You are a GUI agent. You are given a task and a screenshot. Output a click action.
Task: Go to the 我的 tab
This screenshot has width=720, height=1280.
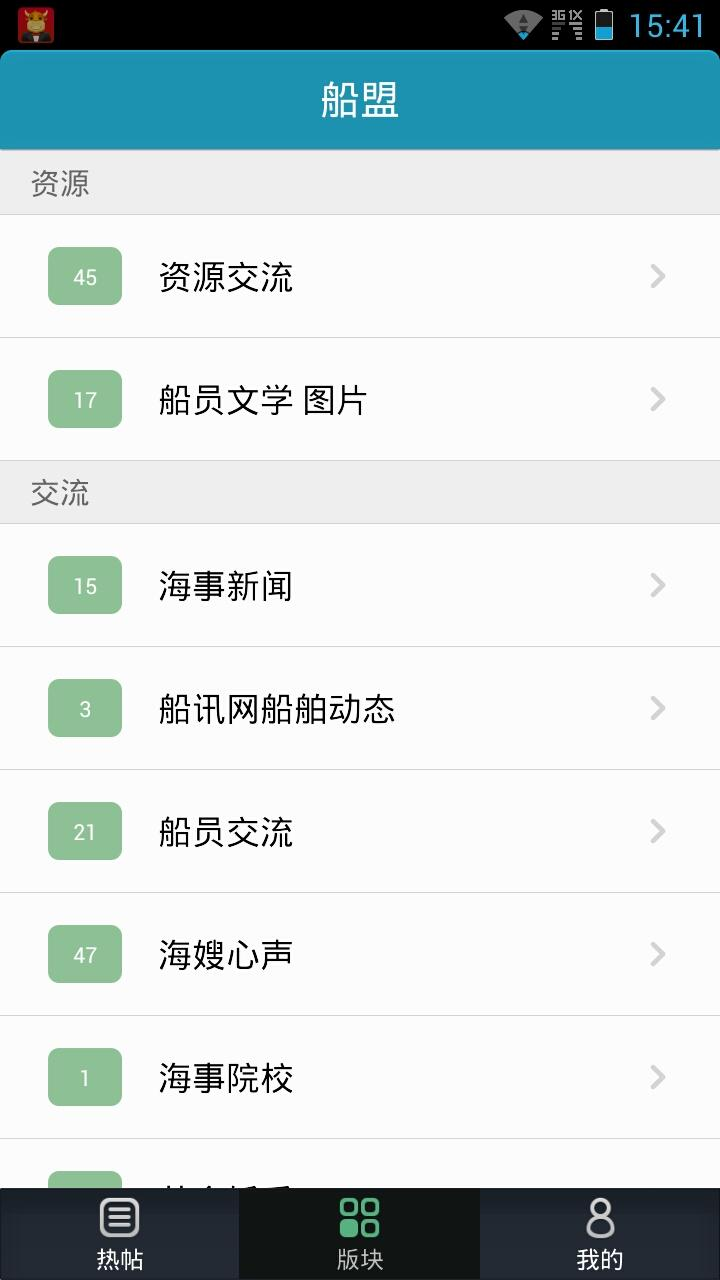tap(600, 1234)
